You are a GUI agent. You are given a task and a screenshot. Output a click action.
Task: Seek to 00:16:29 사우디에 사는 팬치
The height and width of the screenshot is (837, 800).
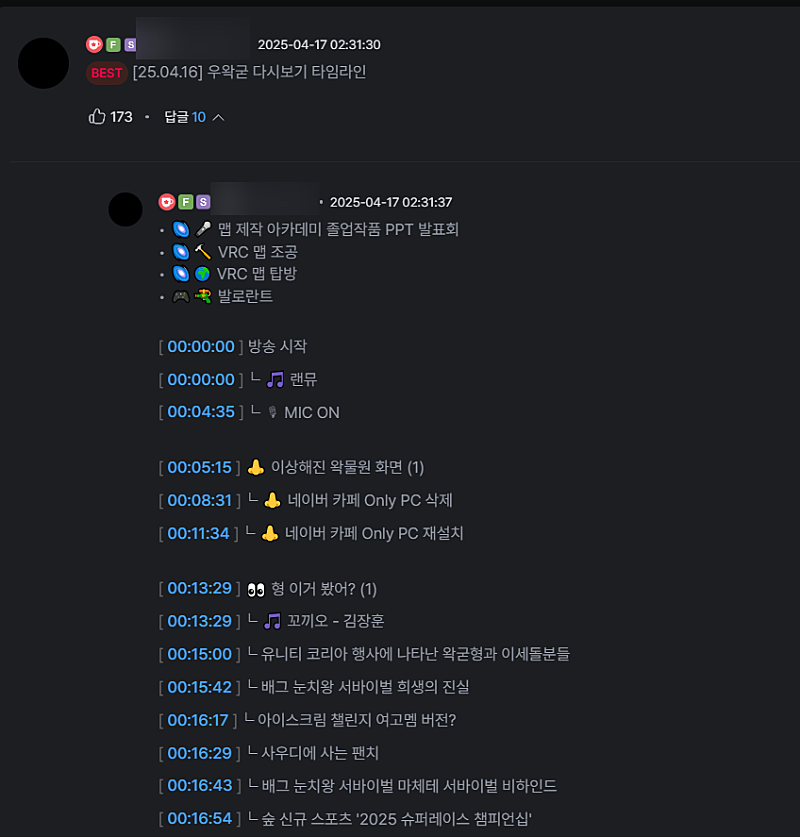point(200,753)
